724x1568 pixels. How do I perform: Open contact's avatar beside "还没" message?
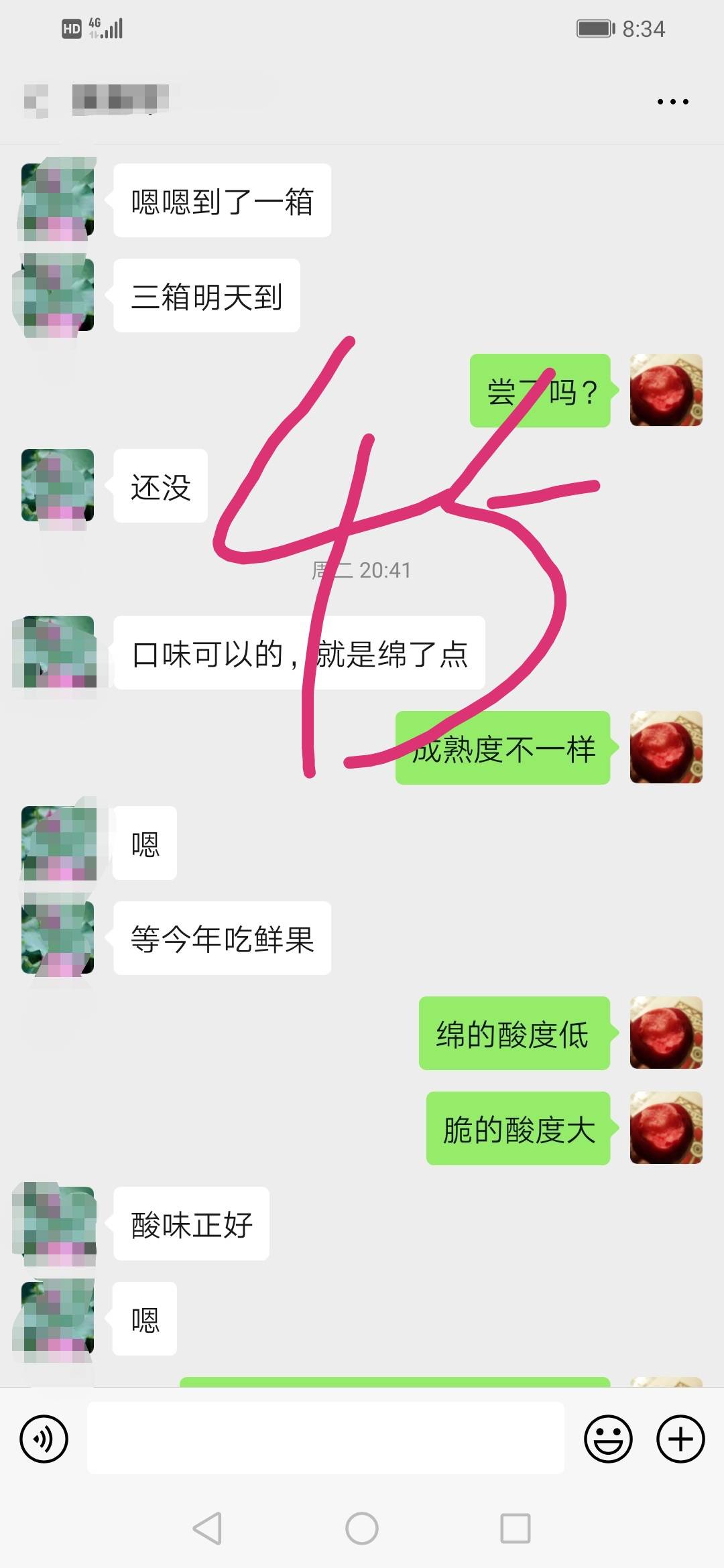(58, 486)
